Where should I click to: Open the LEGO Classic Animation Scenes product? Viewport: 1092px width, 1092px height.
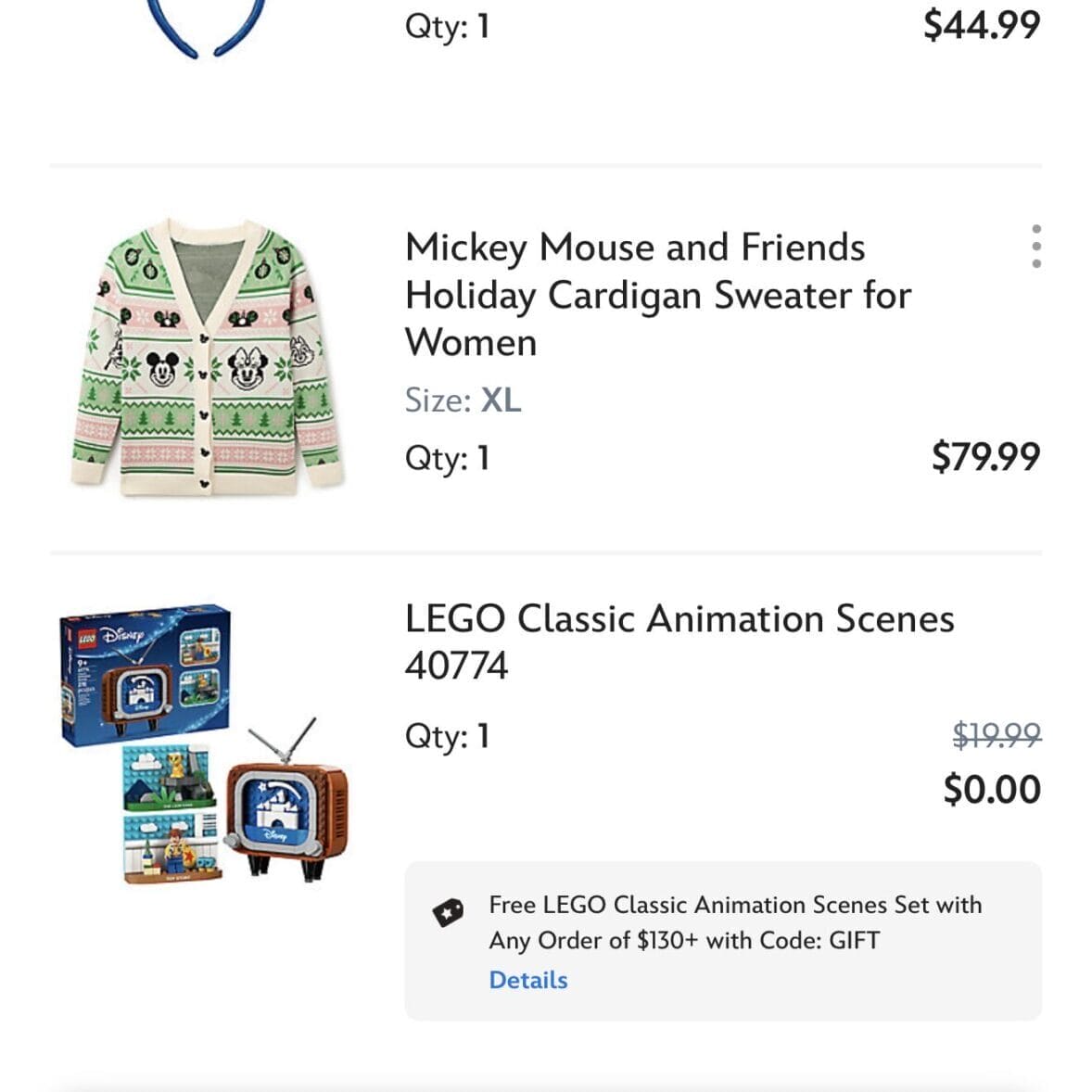tap(679, 641)
